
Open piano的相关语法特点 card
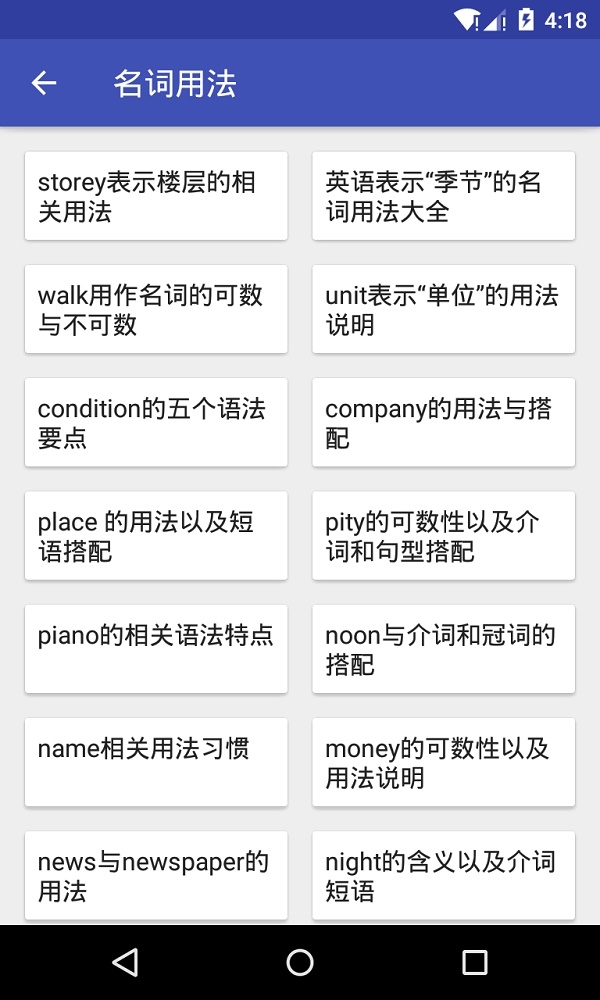click(156, 649)
